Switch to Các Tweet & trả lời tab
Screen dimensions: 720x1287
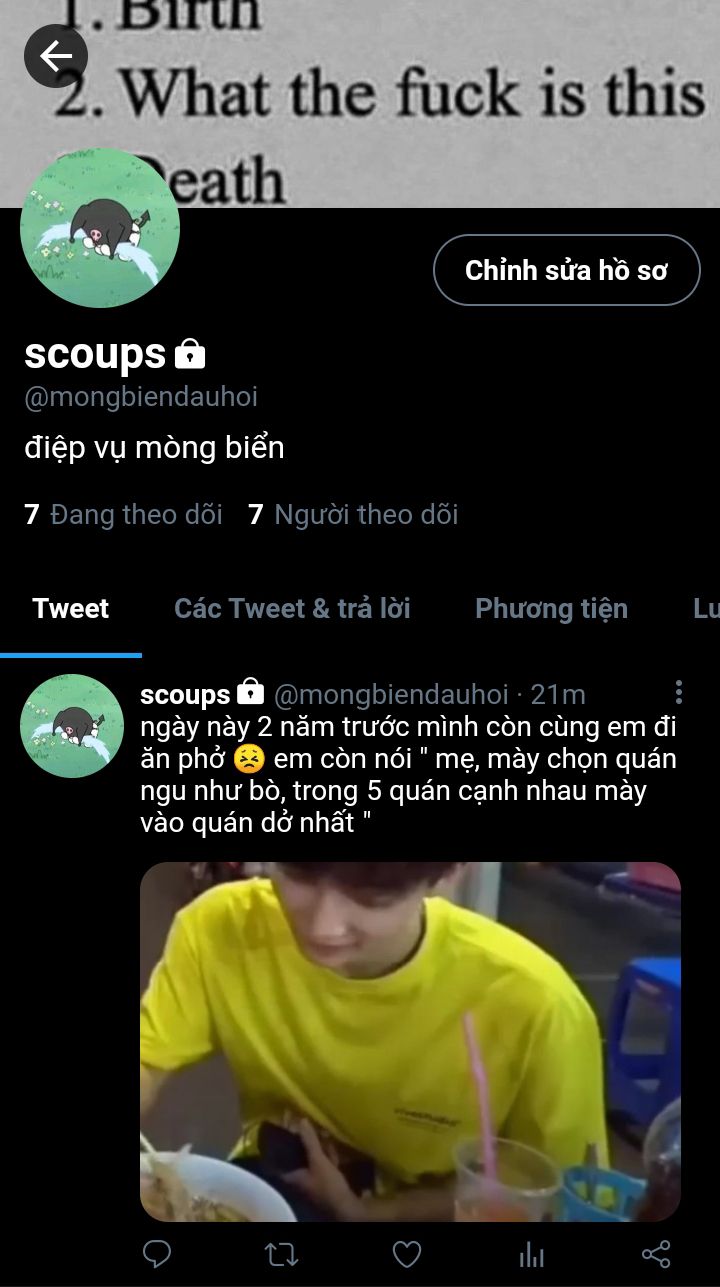click(x=292, y=609)
